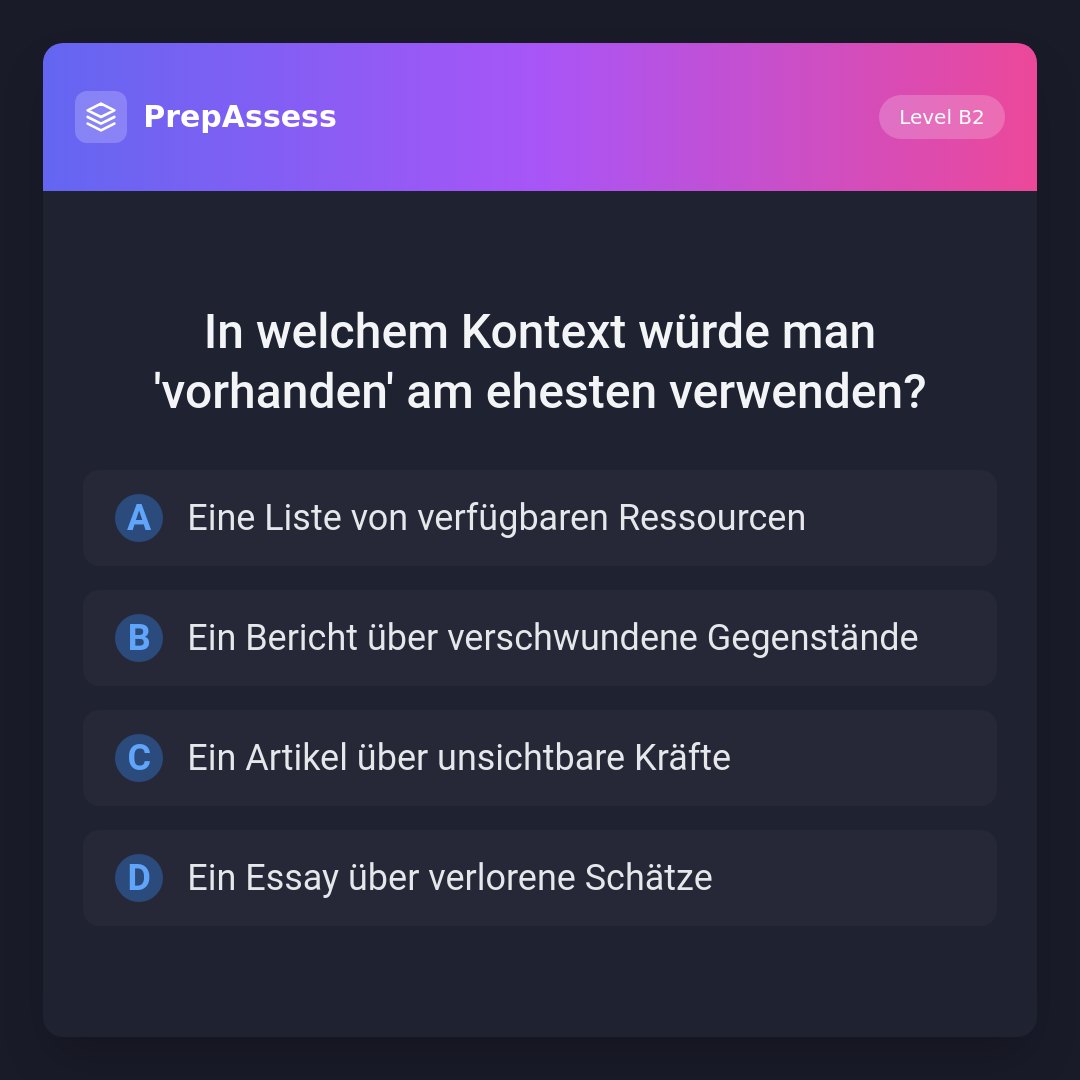Choose answer B about verschwundene Gegenstände
This screenshot has width=1080, height=1080.
pos(540,638)
